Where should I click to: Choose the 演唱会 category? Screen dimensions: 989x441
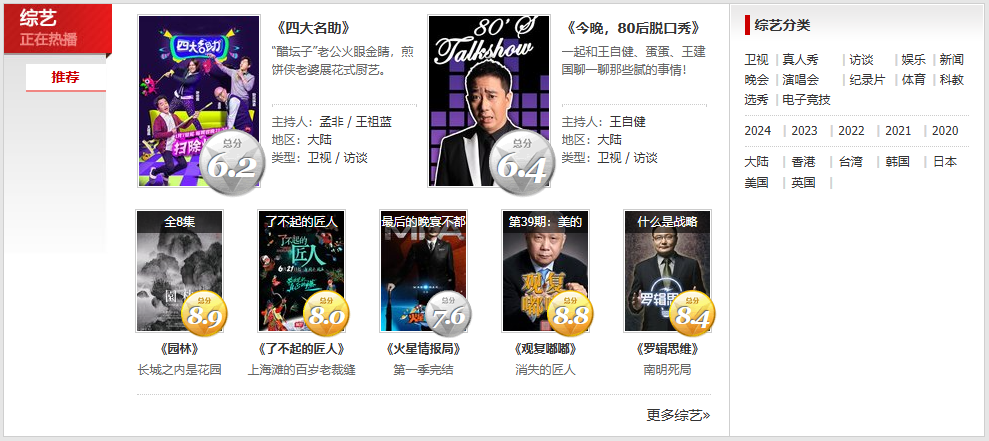coord(800,80)
